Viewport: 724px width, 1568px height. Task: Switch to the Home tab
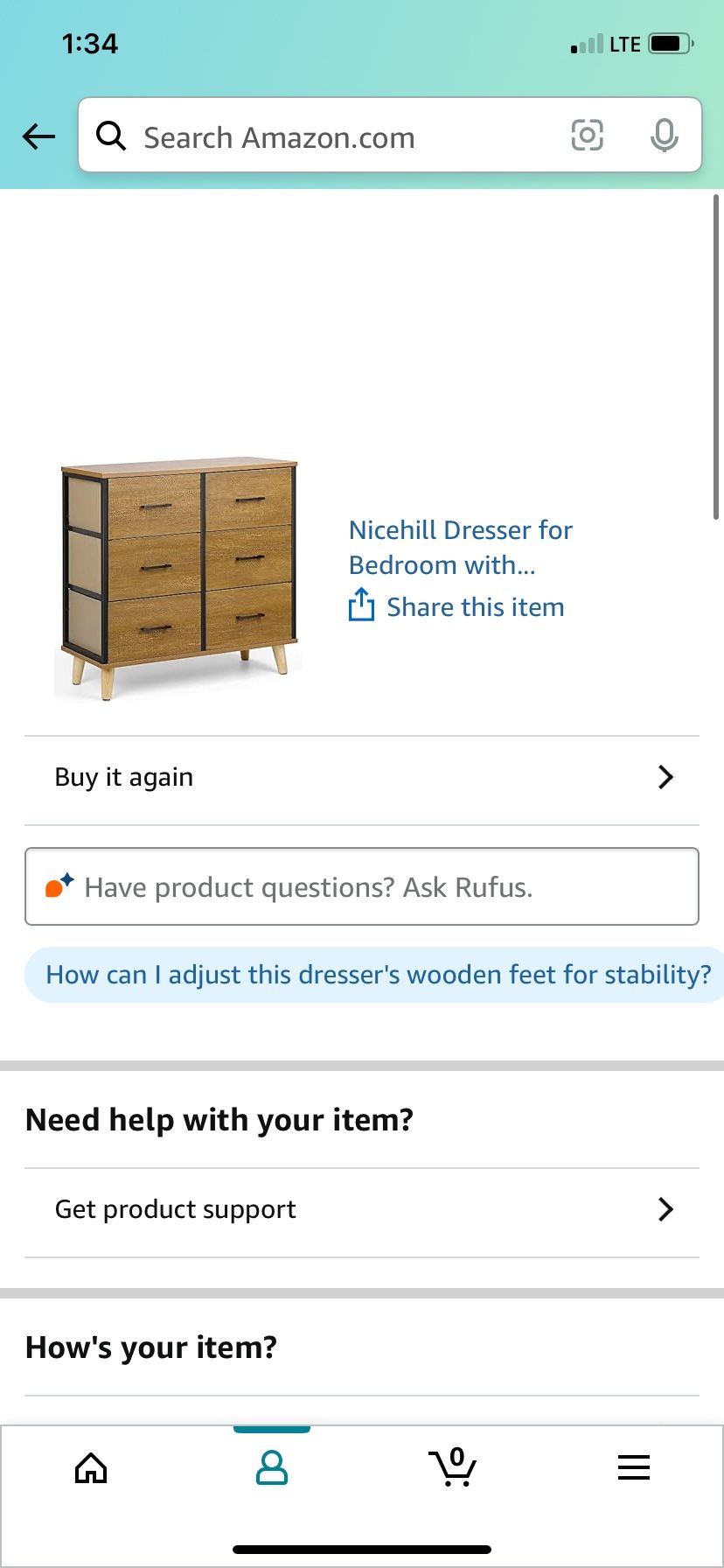(x=91, y=1467)
